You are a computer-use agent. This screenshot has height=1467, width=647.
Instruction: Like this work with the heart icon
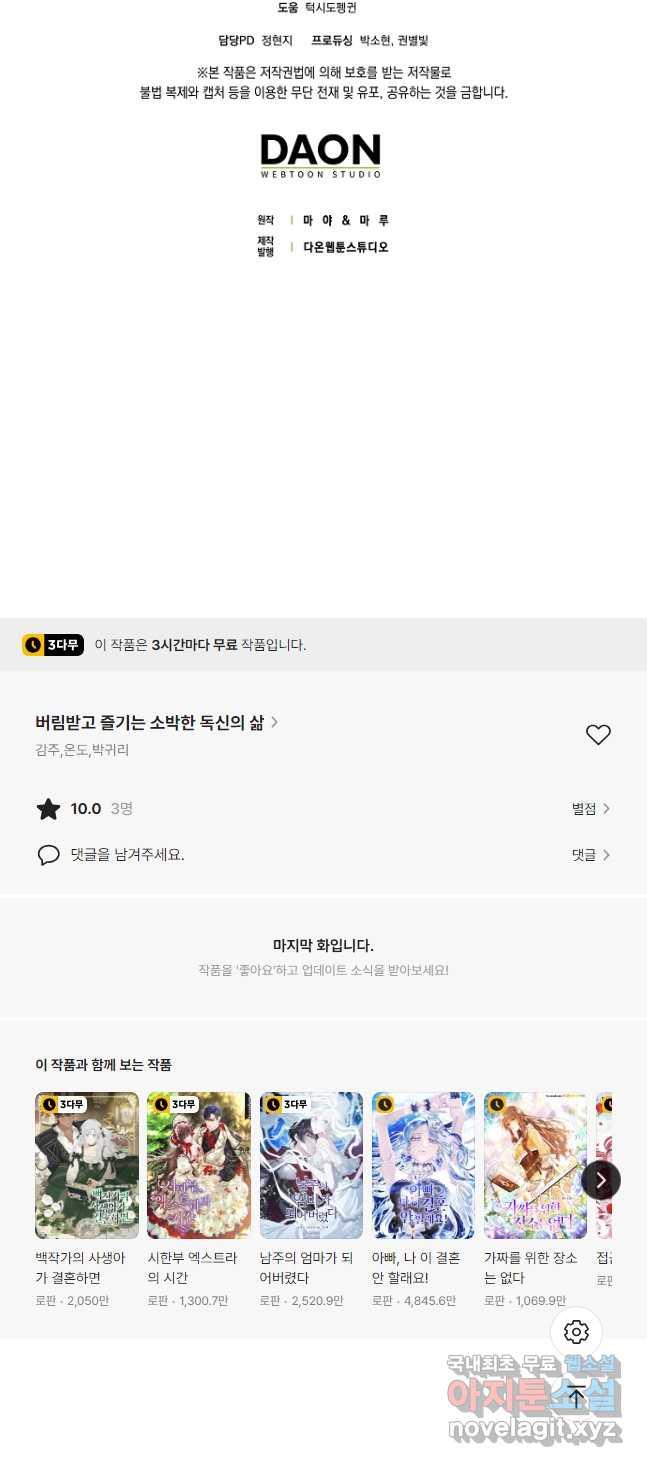click(x=598, y=735)
